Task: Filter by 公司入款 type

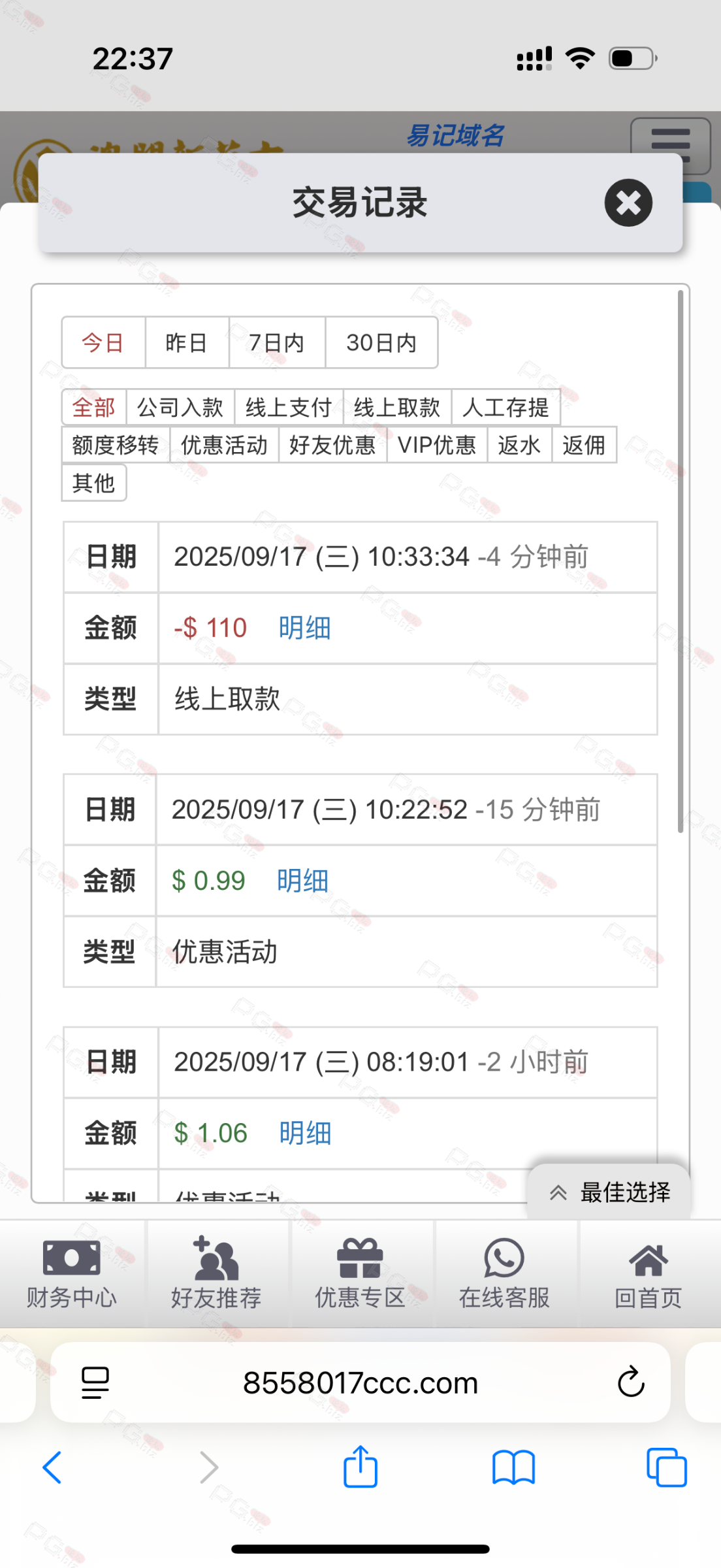Action: click(x=180, y=408)
